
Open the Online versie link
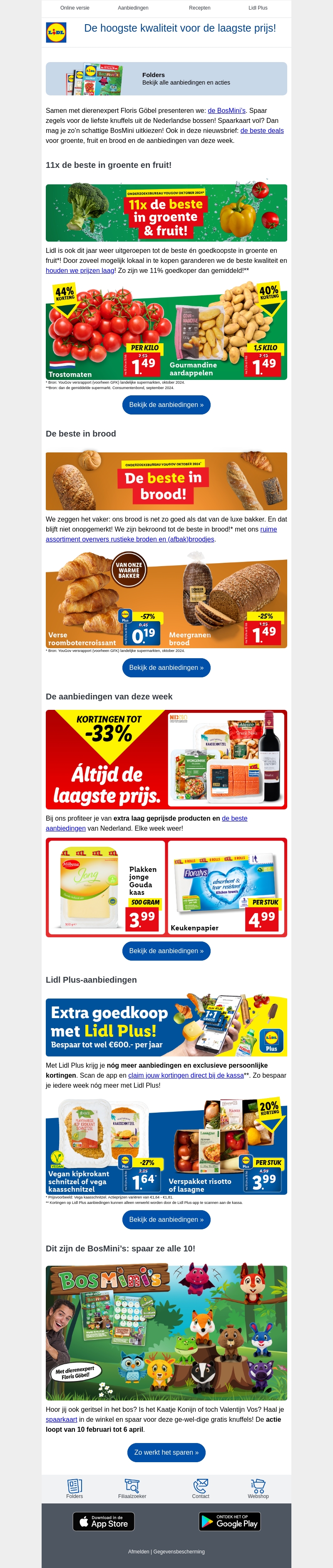(75, 8)
